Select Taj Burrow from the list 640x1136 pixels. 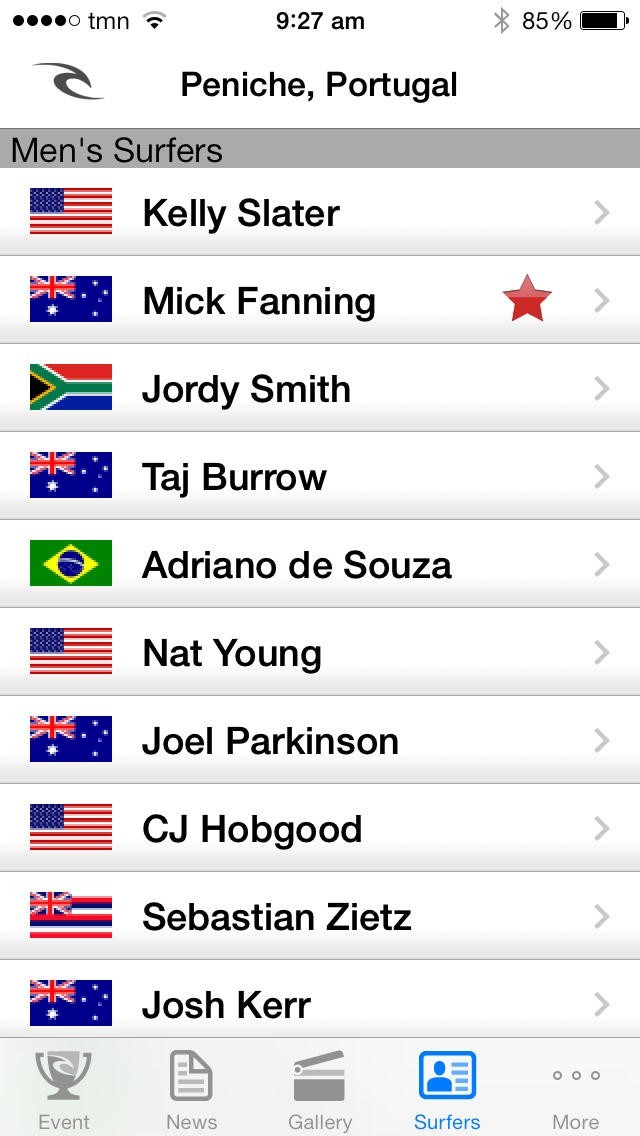(320, 476)
